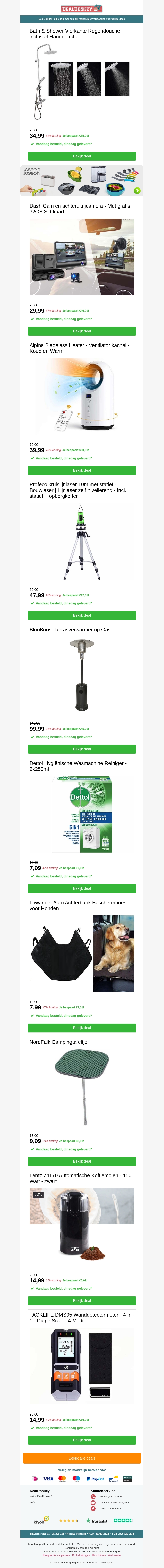The height and width of the screenshot is (1568, 164).
Task: View deal for Lowander Auto Beschermhoes
Action: point(82,1028)
